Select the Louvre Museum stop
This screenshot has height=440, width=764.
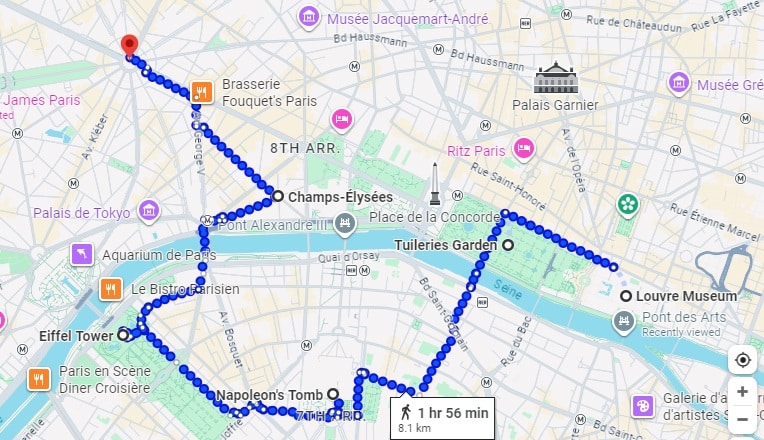click(x=626, y=296)
